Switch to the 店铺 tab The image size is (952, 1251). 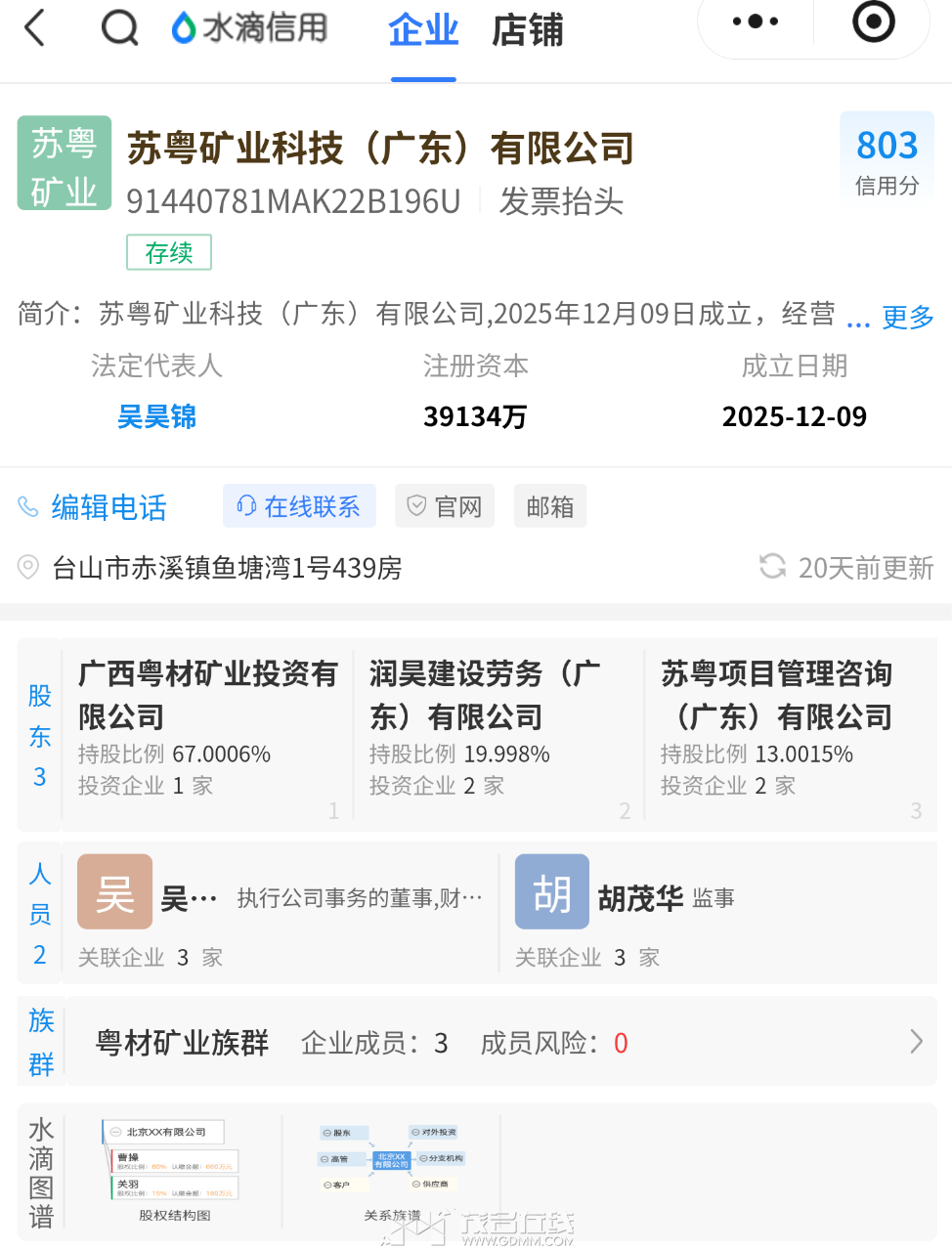click(527, 30)
